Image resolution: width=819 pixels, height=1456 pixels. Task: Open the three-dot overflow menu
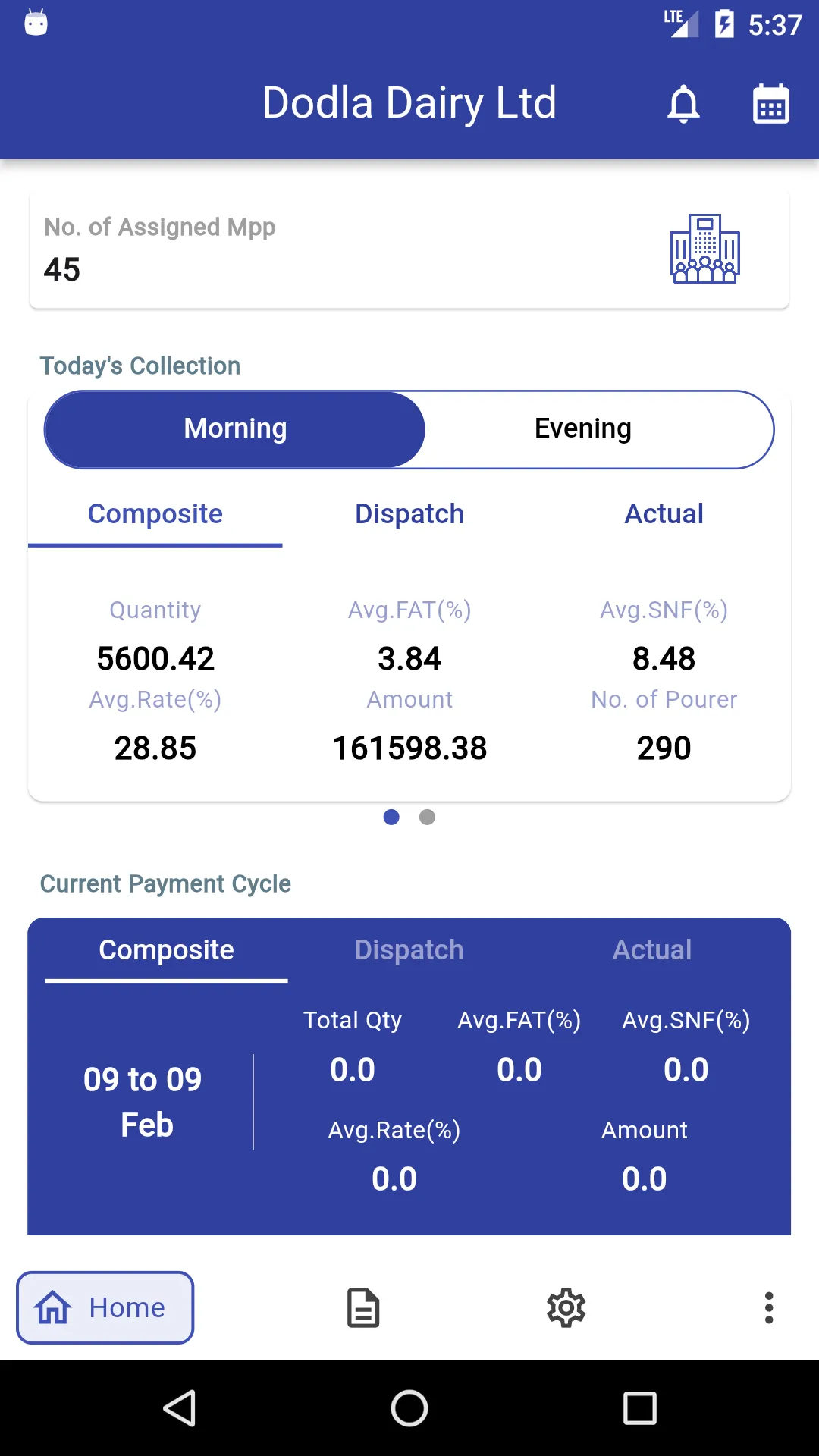tap(769, 1307)
